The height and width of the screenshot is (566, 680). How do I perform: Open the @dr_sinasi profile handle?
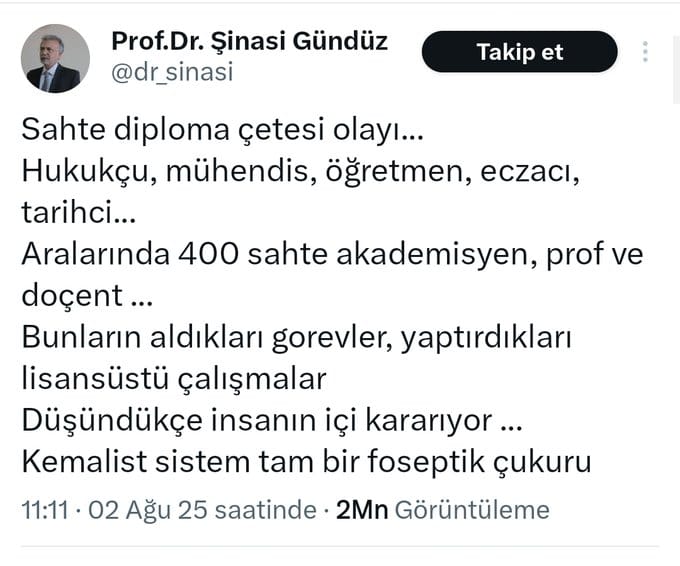[172, 74]
